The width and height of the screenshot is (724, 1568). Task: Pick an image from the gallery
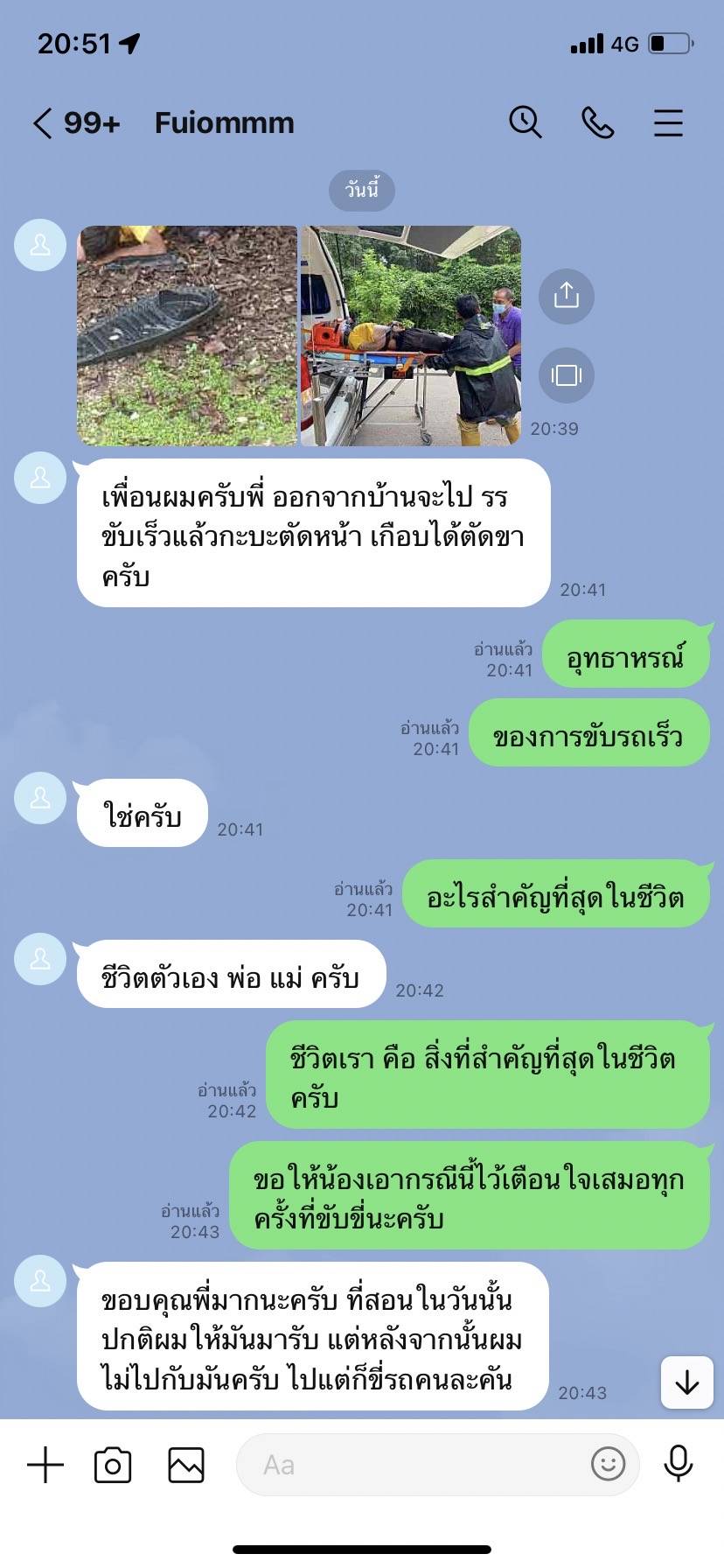[186, 1465]
